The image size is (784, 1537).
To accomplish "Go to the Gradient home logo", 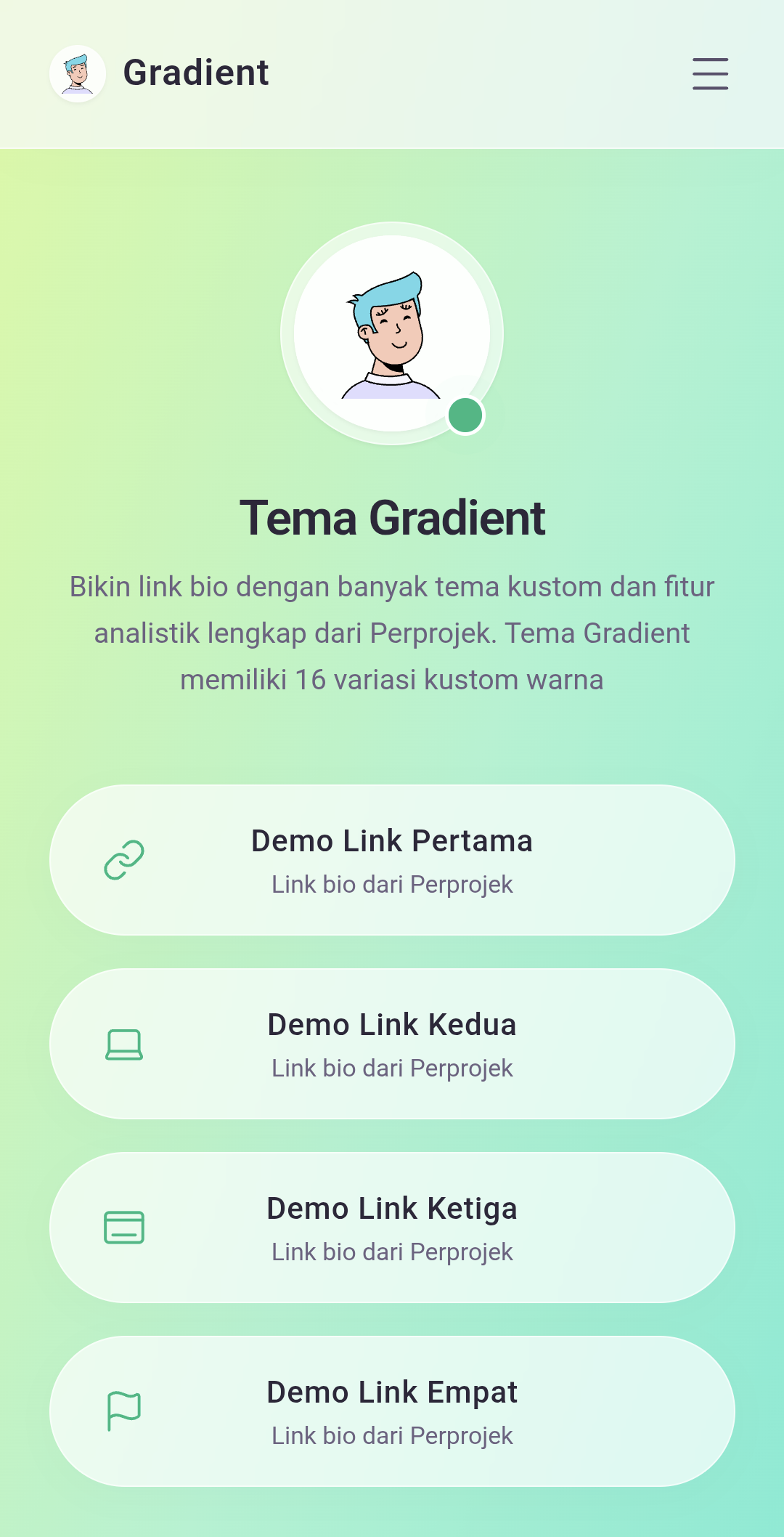I will click(x=160, y=73).
